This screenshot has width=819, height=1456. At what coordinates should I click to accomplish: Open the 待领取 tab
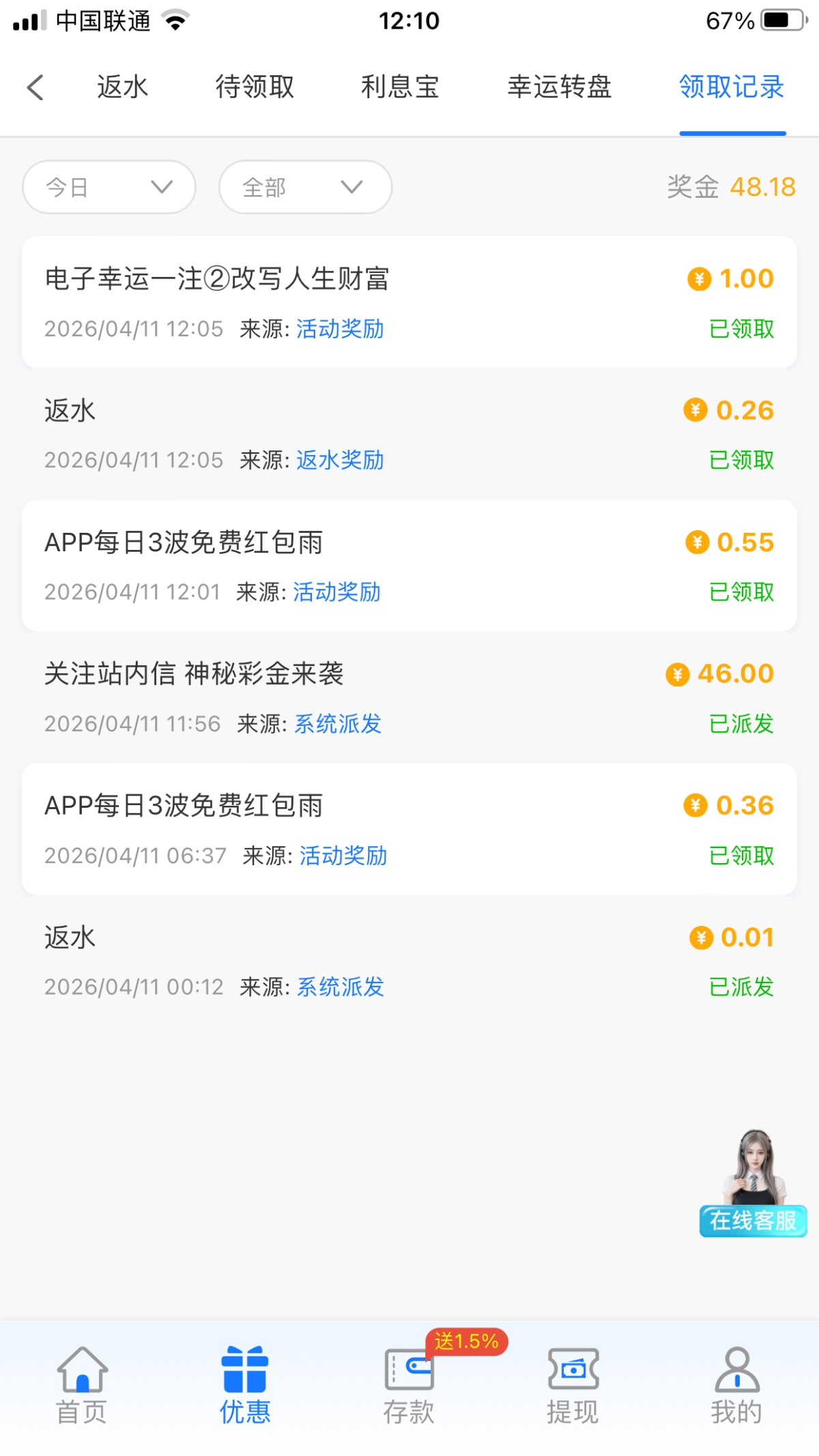pos(255,87)
